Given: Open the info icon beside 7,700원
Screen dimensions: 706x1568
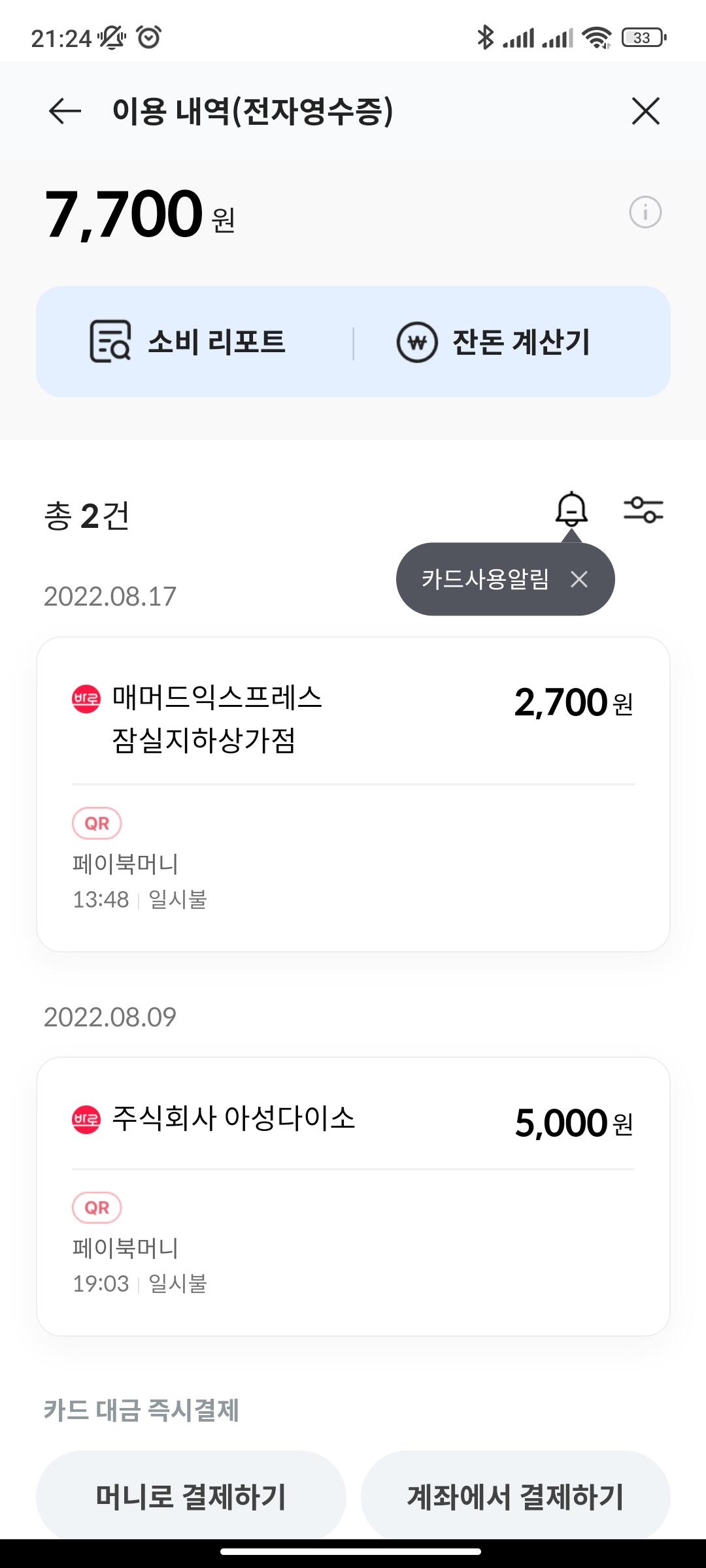Looking at the screenshot, I should tap(645, 212).
